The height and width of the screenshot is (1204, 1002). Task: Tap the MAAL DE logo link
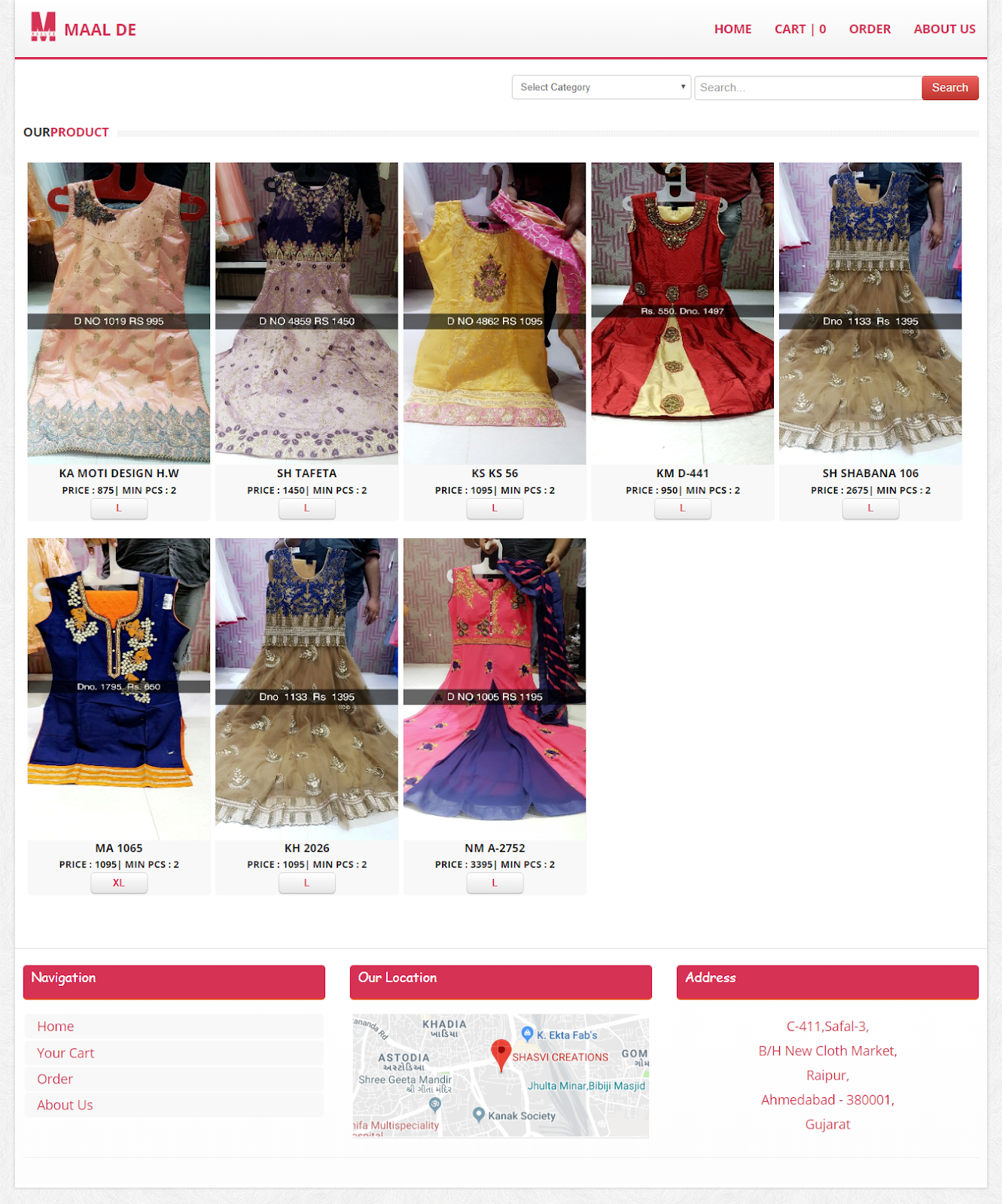coord(83,29)
